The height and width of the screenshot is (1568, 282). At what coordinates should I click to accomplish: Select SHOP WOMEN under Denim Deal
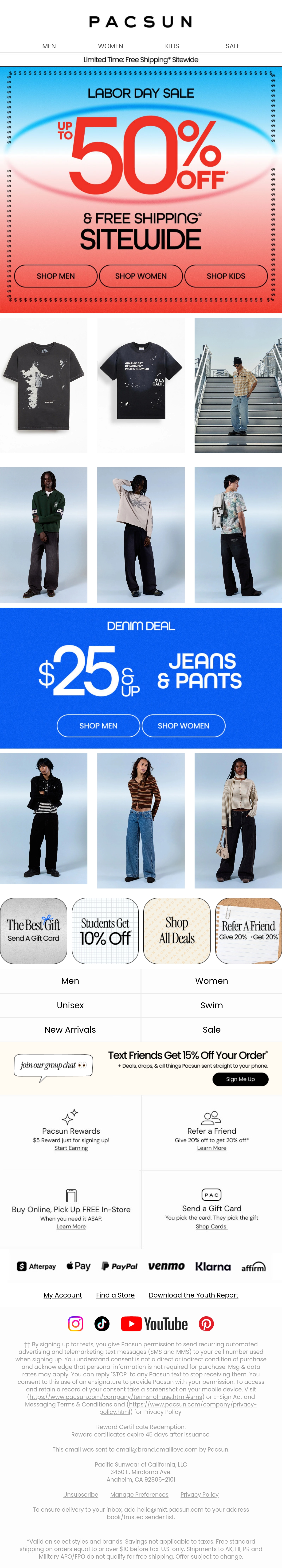click(x=183, y=726)
